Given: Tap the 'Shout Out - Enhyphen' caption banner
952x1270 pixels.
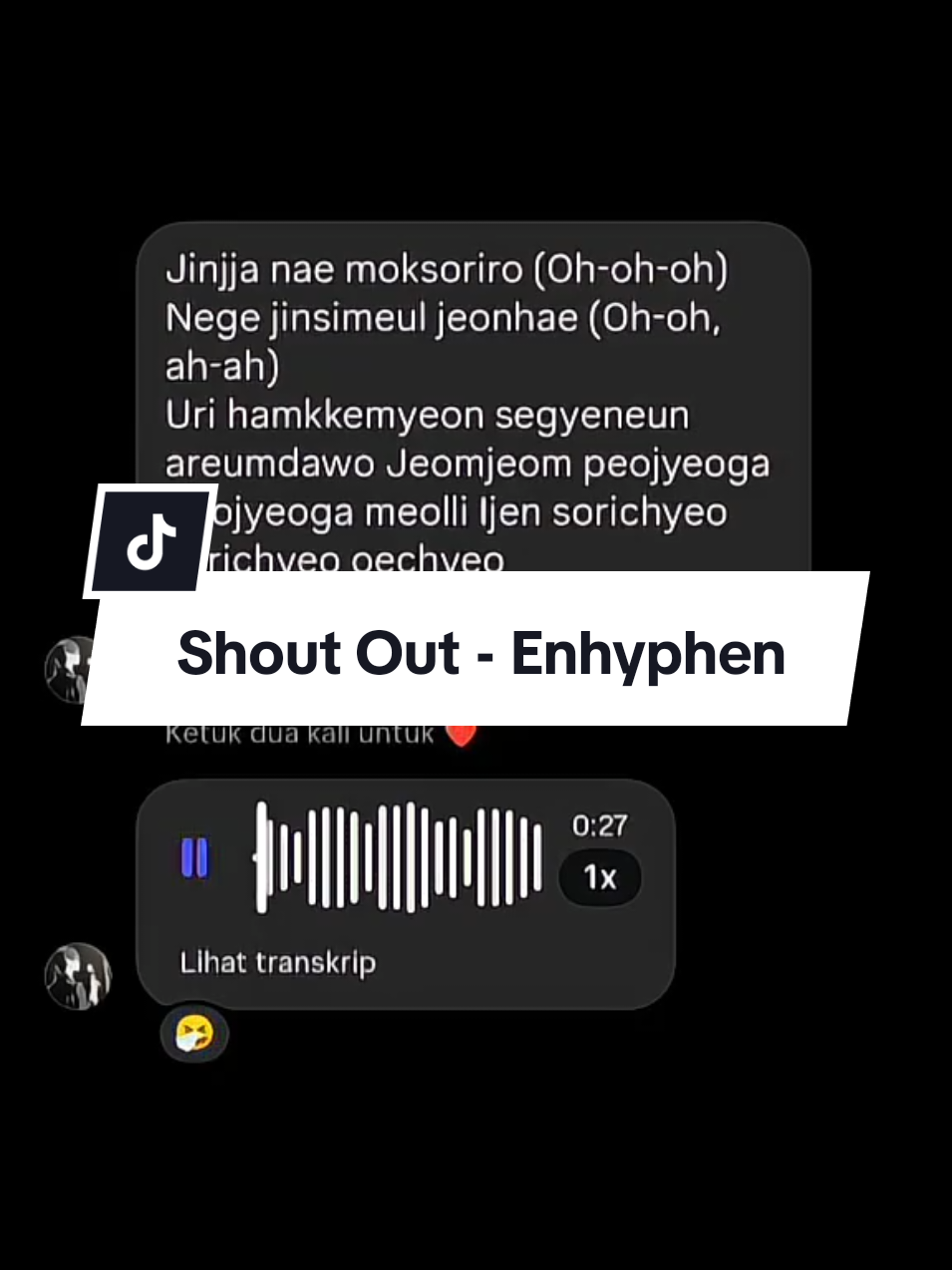Looking at the screenshot, I should point(478,654).
